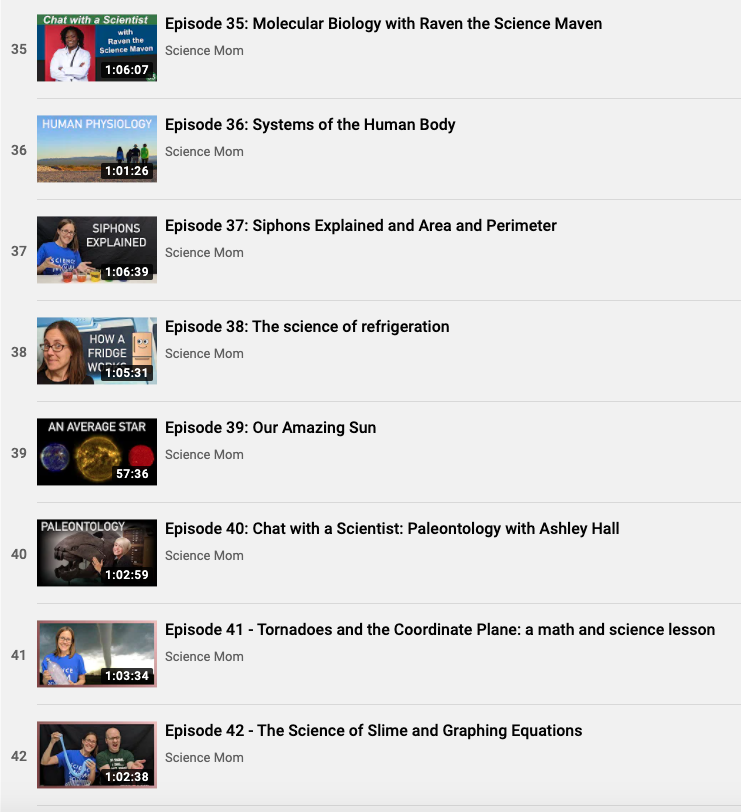Play Episode 42 Science of Slime video
741x812 pixels.
(373, 731)
